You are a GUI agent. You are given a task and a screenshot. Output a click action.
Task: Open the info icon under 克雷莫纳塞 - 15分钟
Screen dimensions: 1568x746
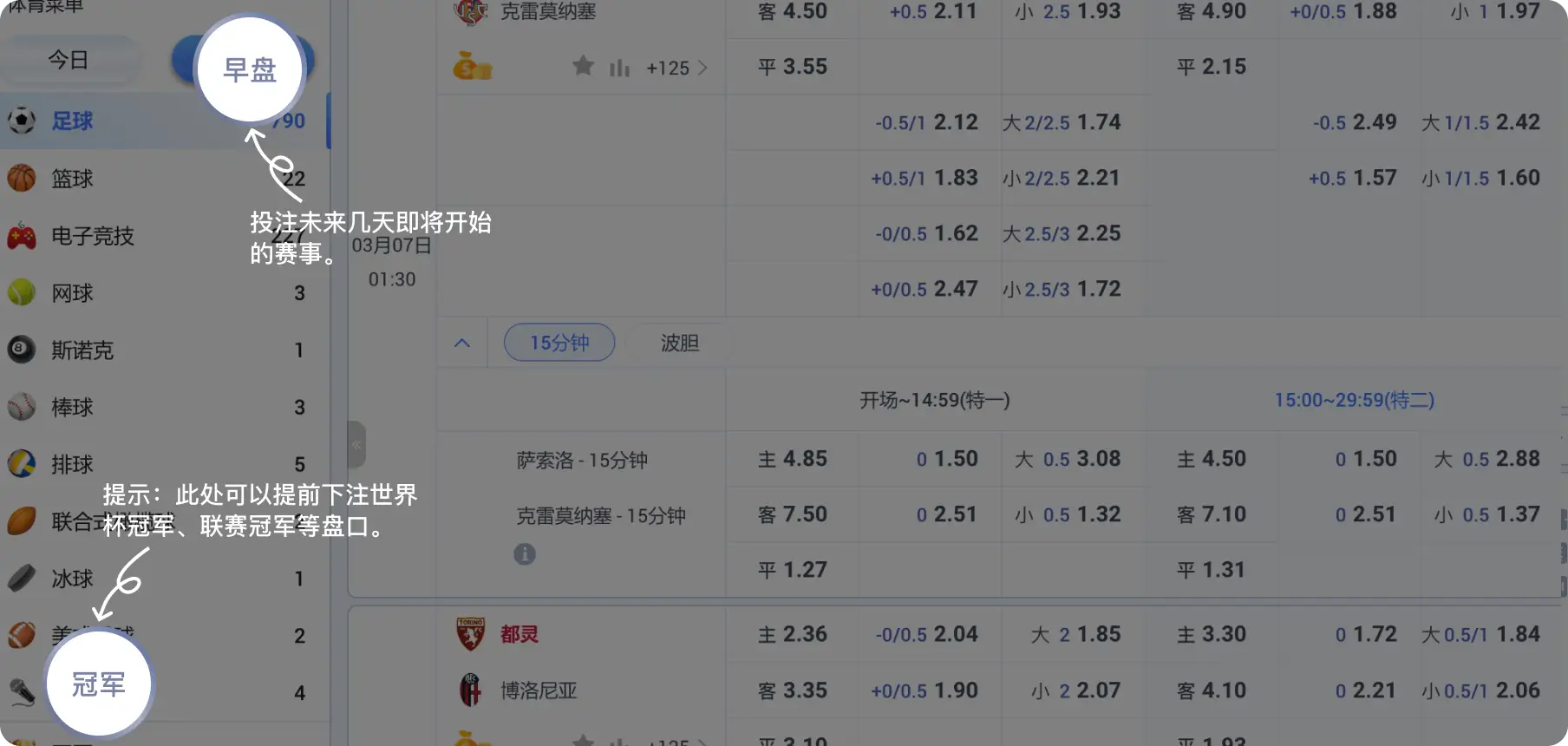tap(525, 553)
